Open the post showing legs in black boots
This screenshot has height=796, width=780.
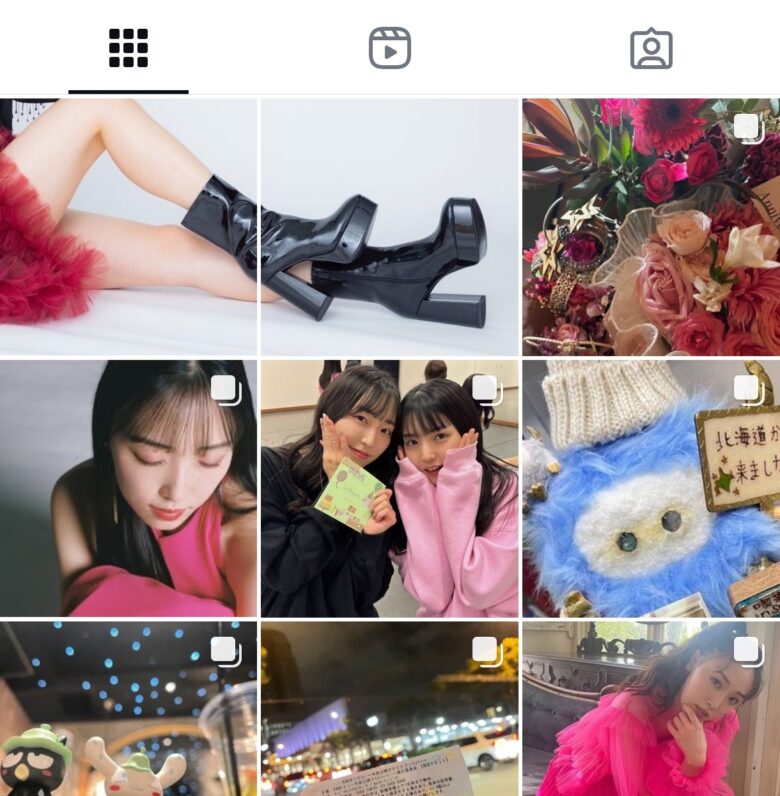click(x=128, y=227)
